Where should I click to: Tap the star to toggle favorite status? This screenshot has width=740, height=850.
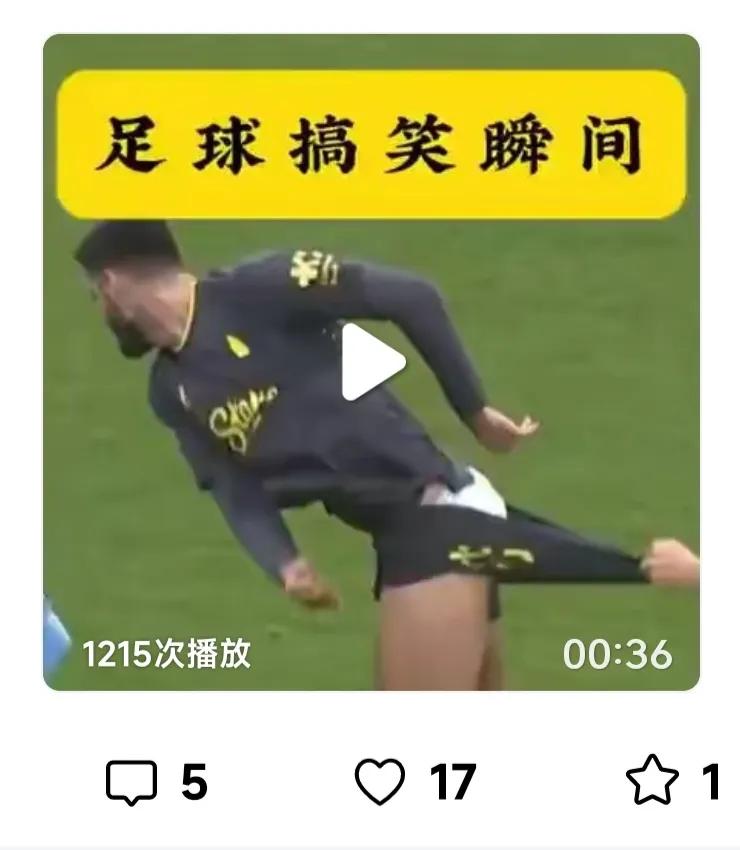pos(652,779)
